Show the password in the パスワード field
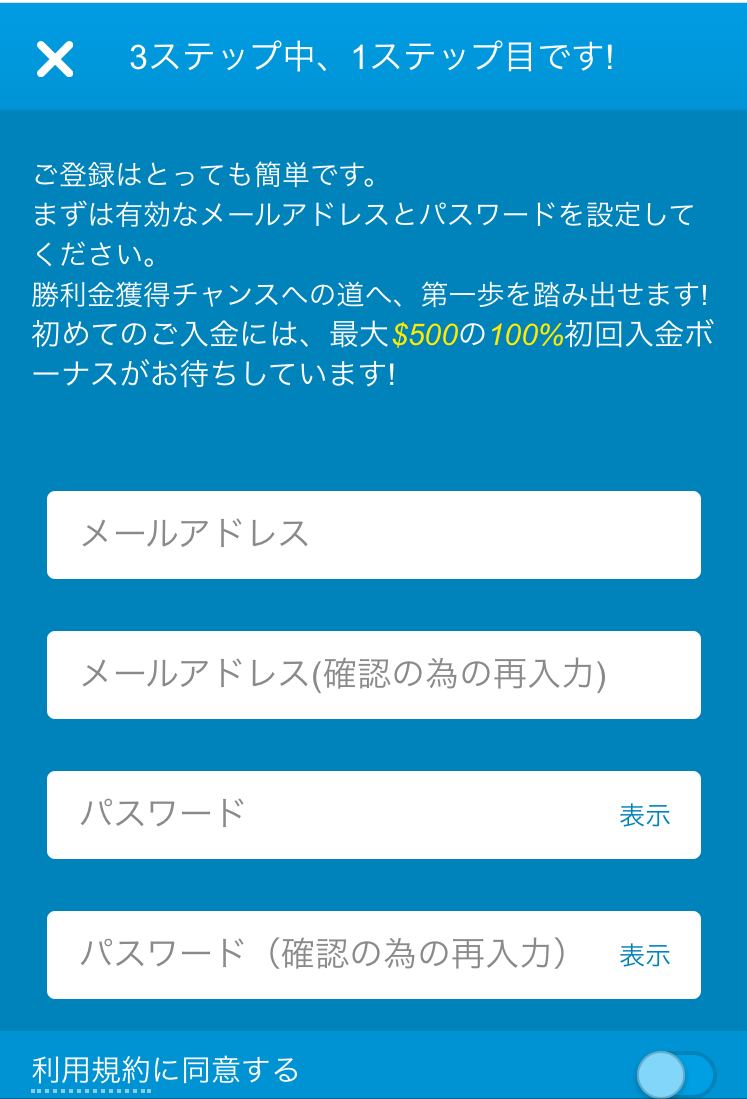This screenshot has width=747, height=1099. click(644, 816)
